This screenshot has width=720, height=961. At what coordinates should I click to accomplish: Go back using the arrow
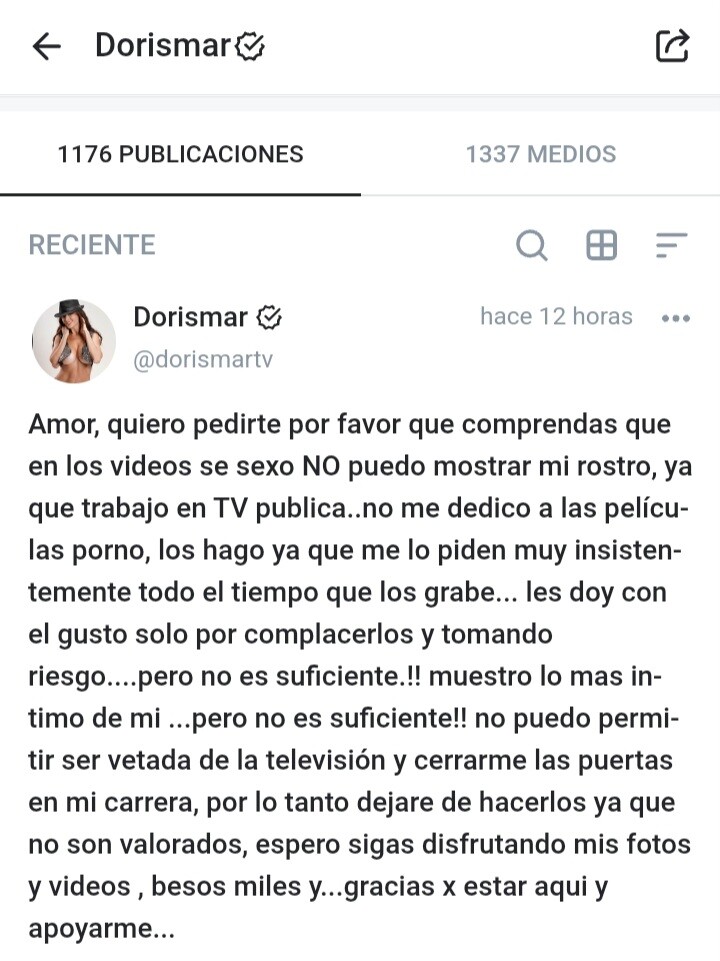coord(47,46)
